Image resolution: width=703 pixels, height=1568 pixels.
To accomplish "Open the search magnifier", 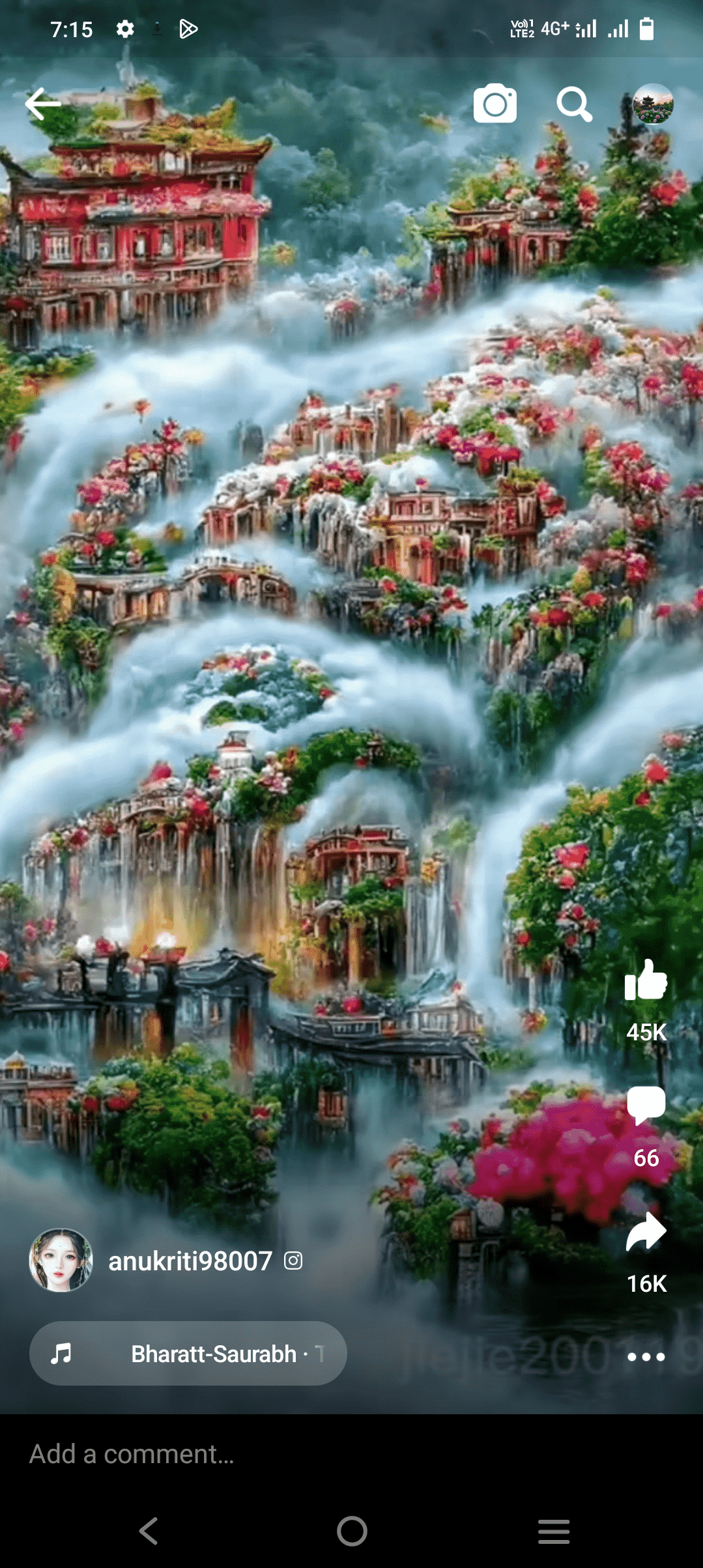I will point(574,104).
